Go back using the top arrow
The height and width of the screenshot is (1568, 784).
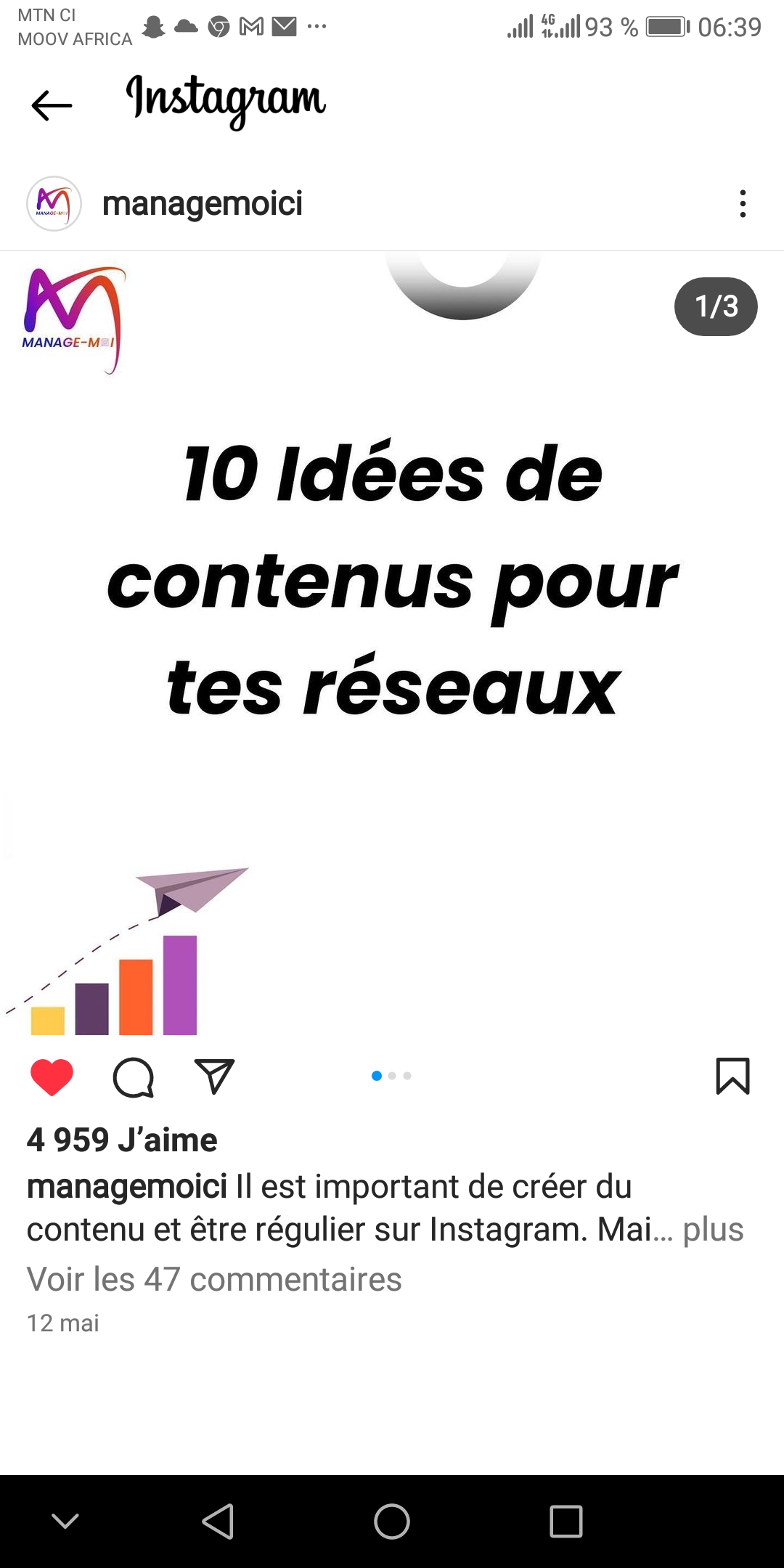(x=52, y=106)
